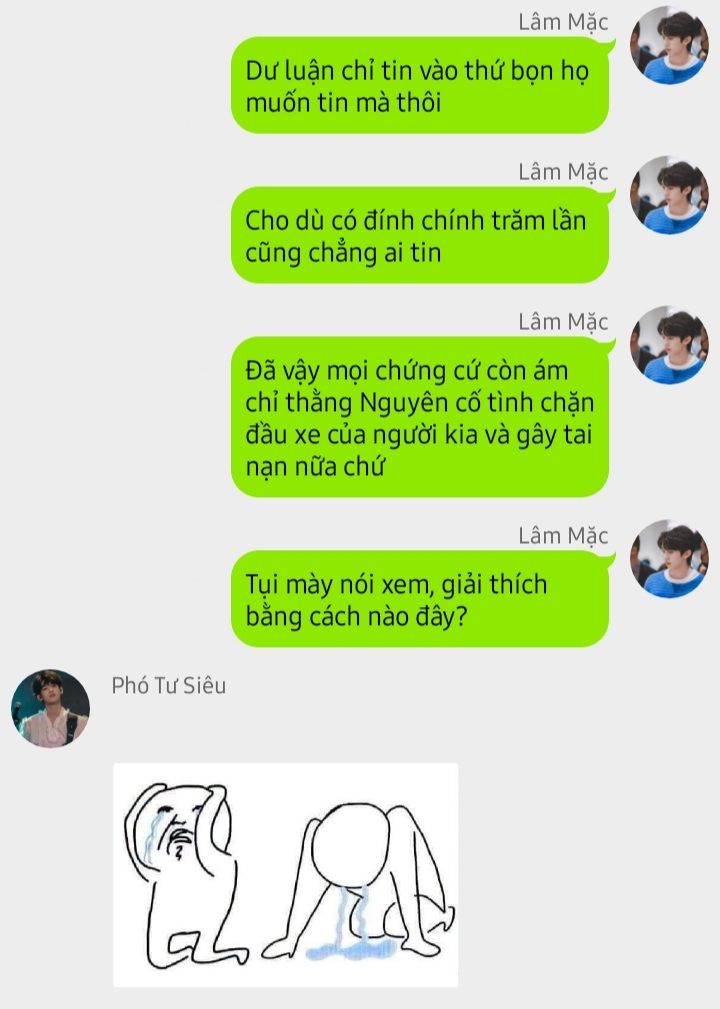Tap Lâm Mặc's avatar beside the 'Dư luận' message
The height and width of the screenshot is (1009, 720).
(x=669, y=45)
